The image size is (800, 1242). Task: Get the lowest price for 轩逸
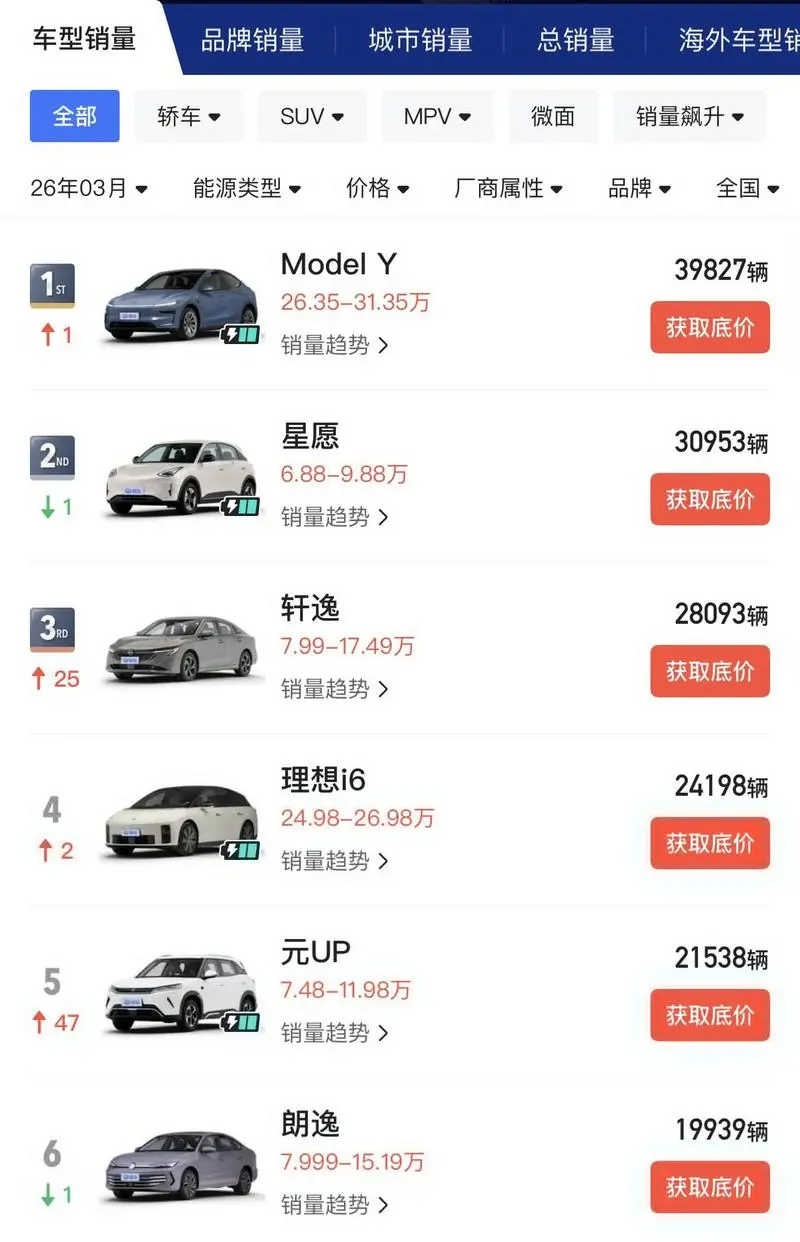click(x=710, y=671)
